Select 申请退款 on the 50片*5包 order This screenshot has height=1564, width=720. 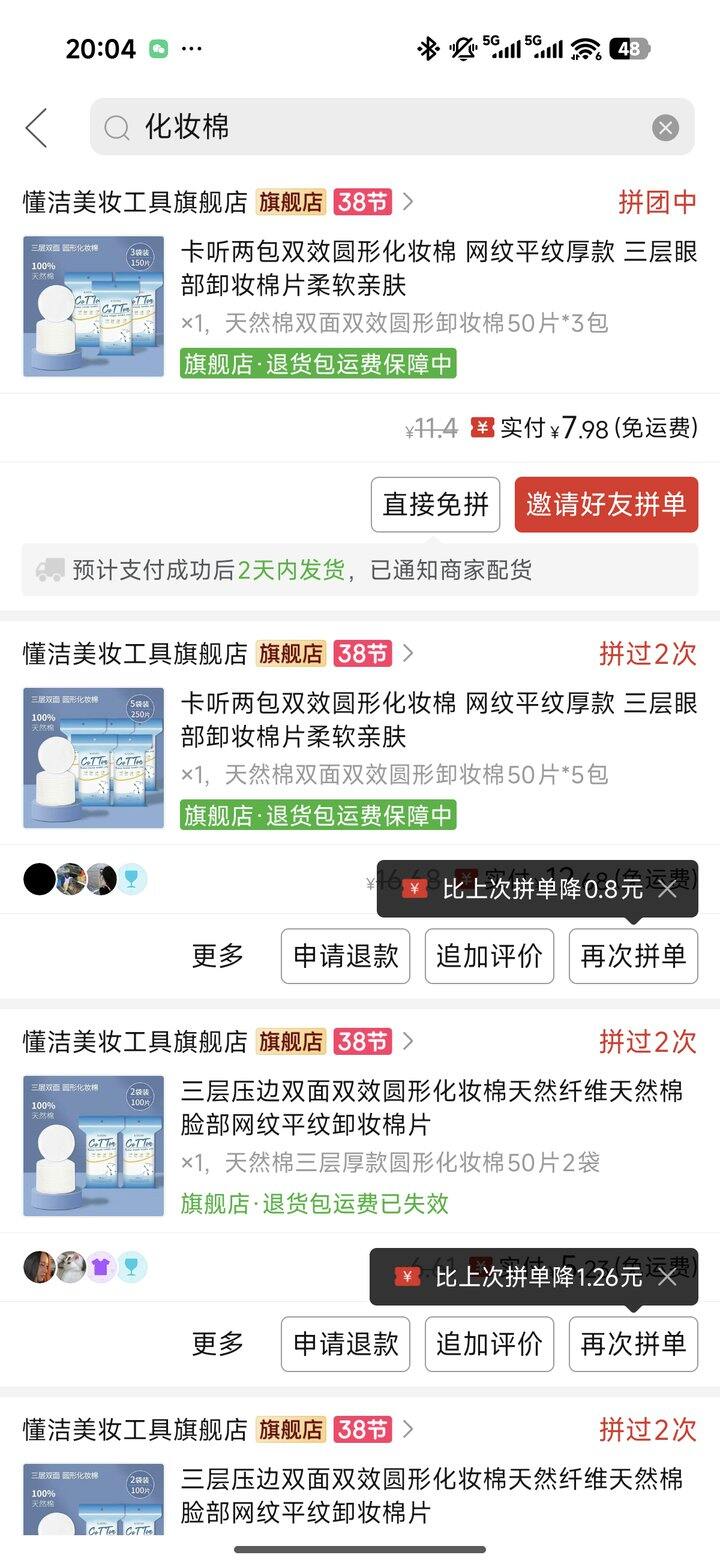point(345,956)
